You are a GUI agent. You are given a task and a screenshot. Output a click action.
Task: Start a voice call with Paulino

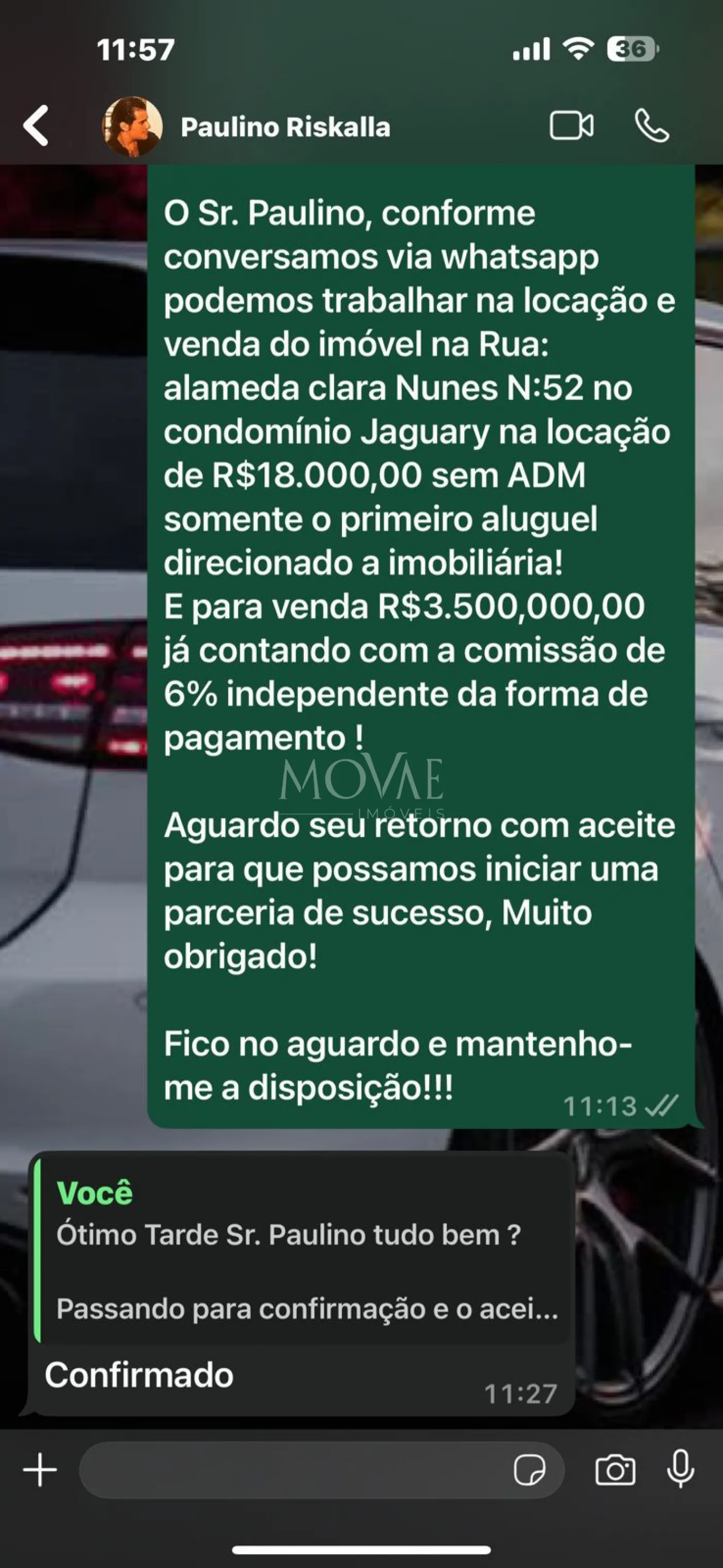[651, 126]
